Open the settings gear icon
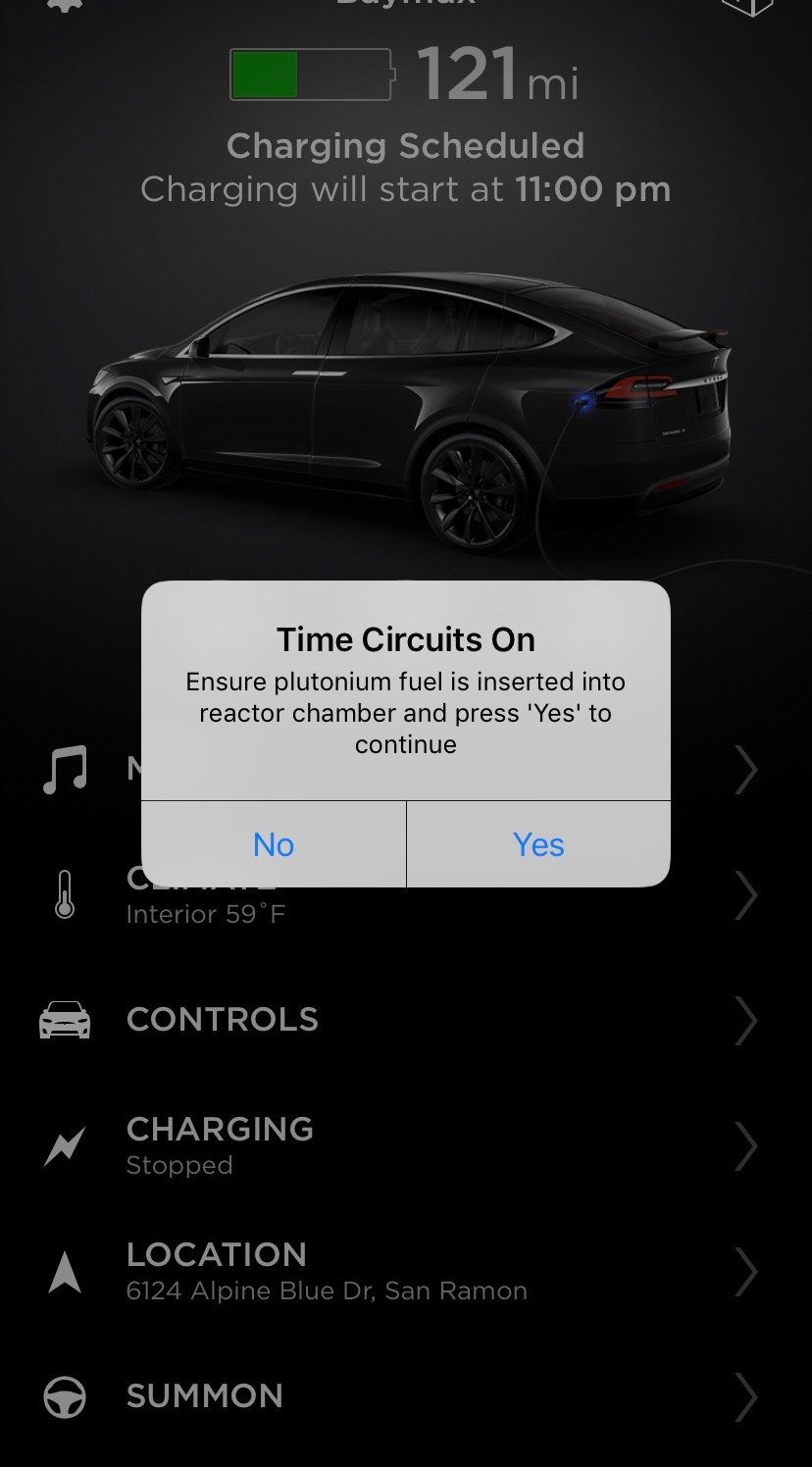This screenshot has width=812, height=1467. 65,5
